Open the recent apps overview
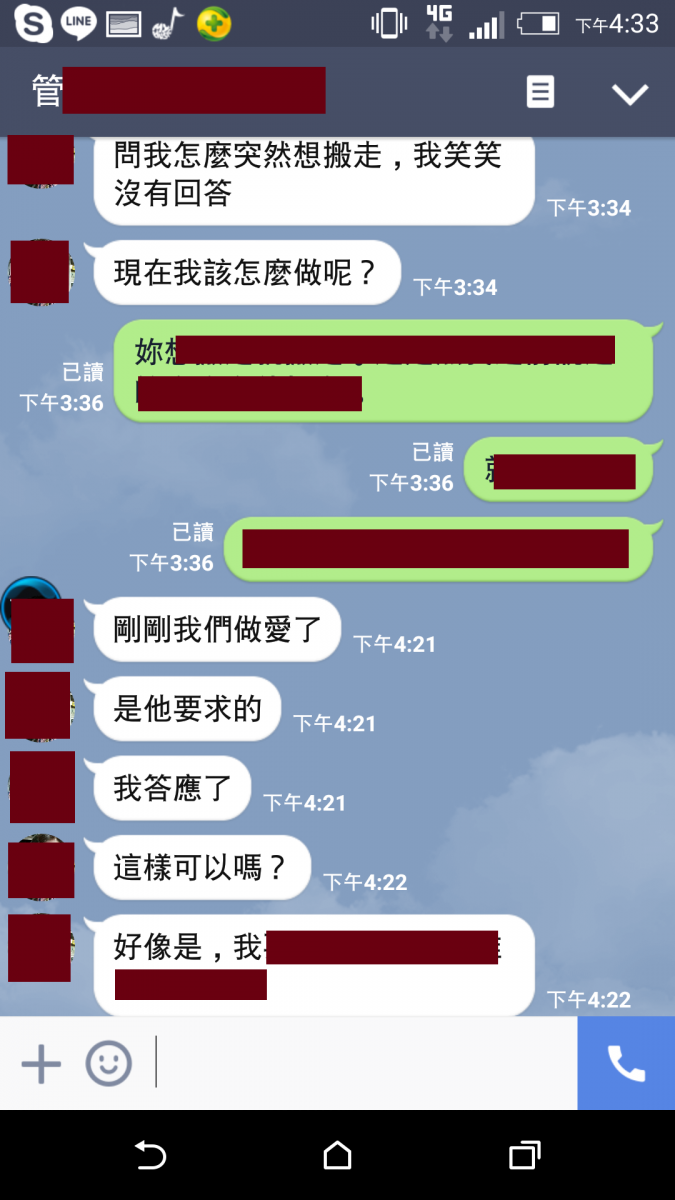The width and height of the screenshot is (675, 1200). pyautogui.click(x=524, y=1156)
